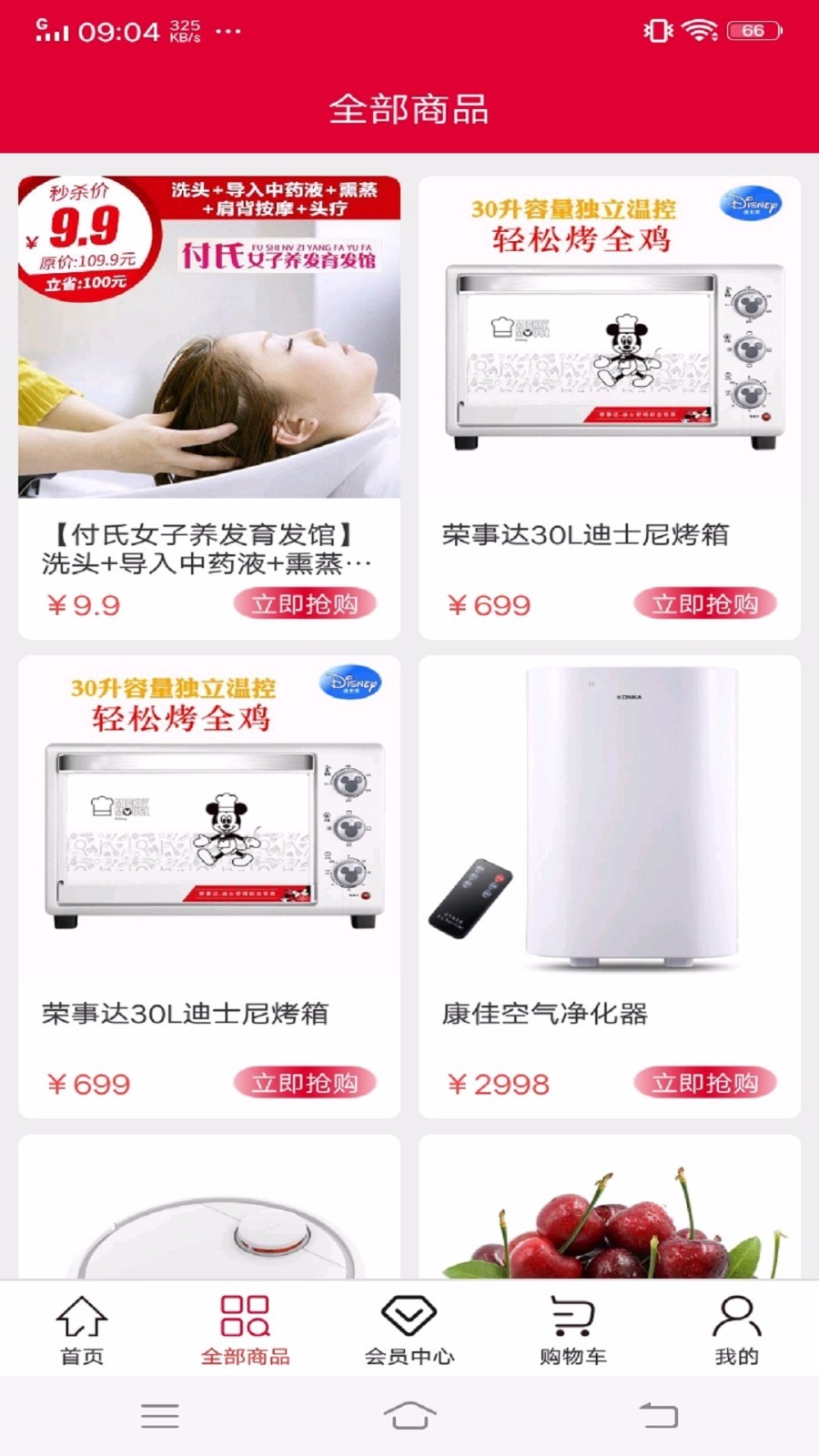Tap 立即抢购 for 康佳空气净化器
The image size is (819, 1456).
pyautogui.click(x=706, y=1083)
